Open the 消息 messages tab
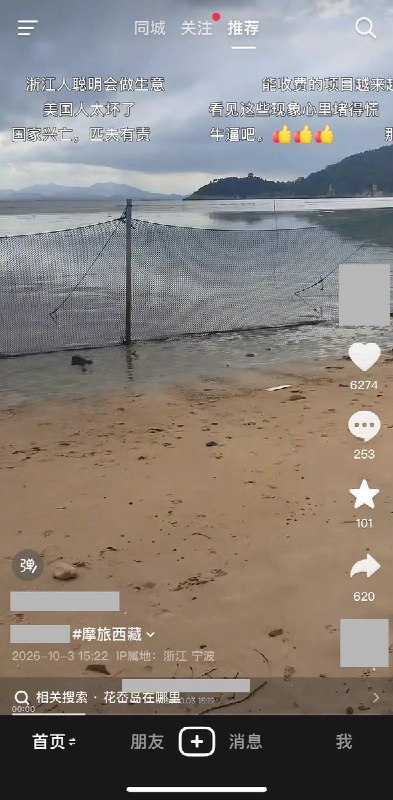Screen dimensions: 393x800 [245, 742]
